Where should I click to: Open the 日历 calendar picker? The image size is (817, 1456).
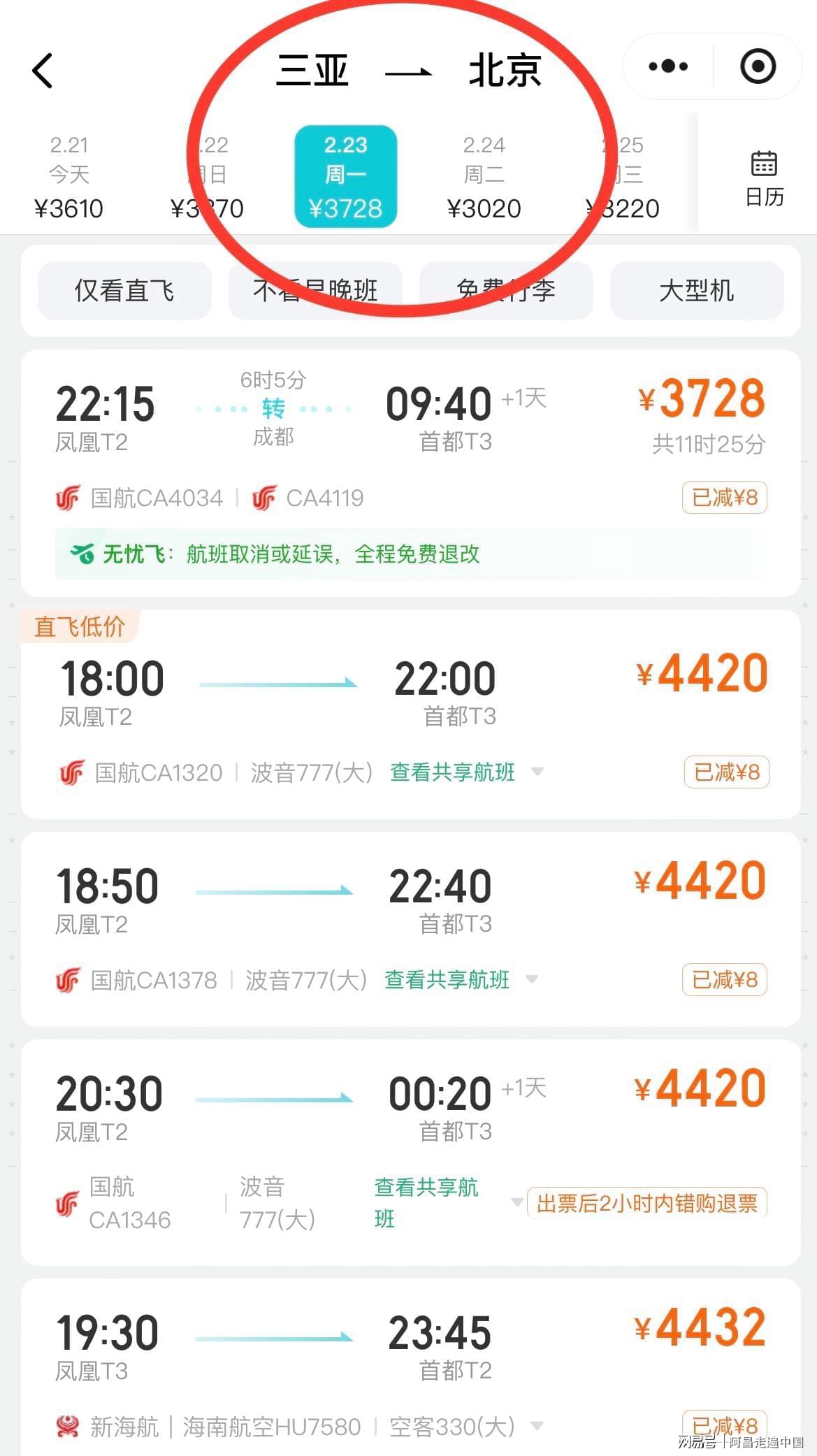click(764, 178)
